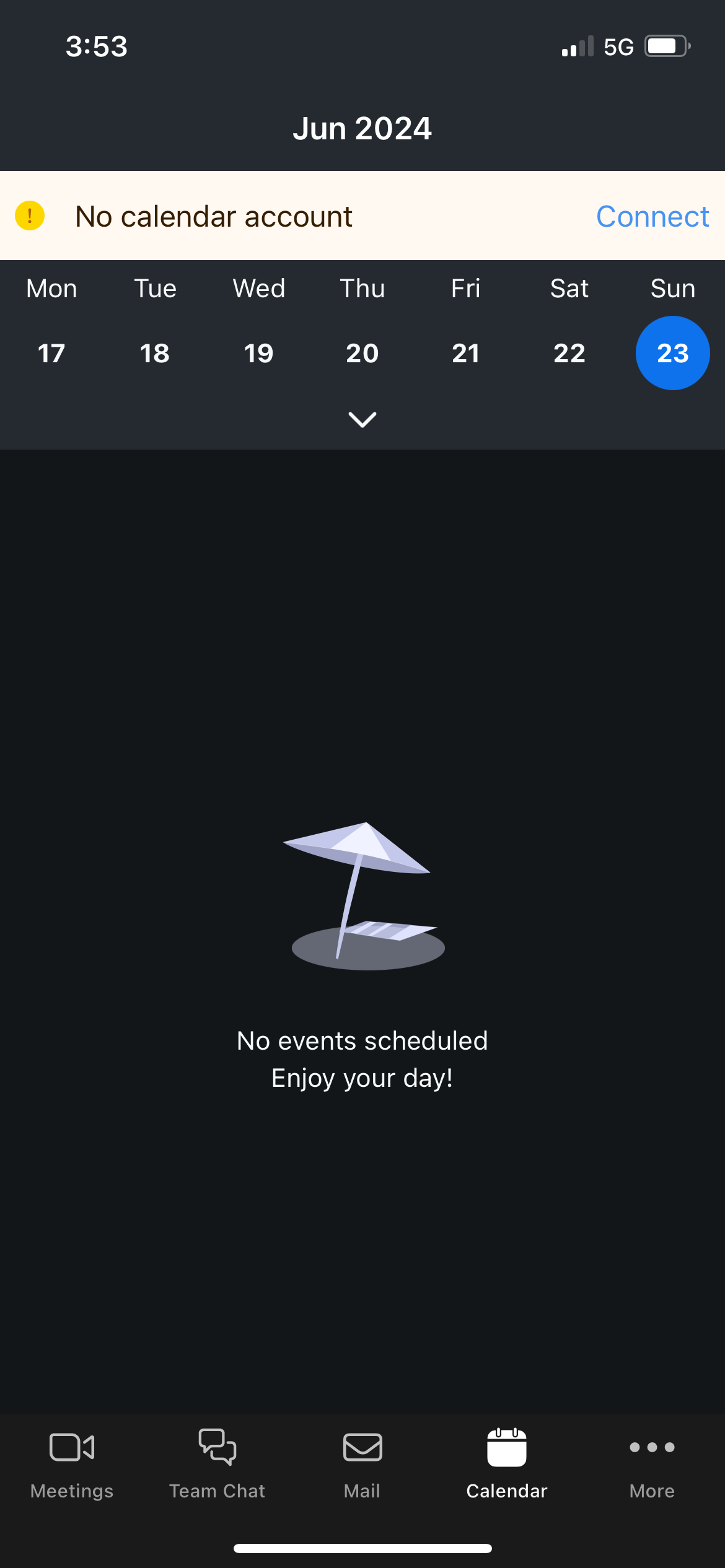Image resolution: width=725 pixels, height=1568 pixels.
Task: Select the Calendar icon
Action: point(506,1449)
